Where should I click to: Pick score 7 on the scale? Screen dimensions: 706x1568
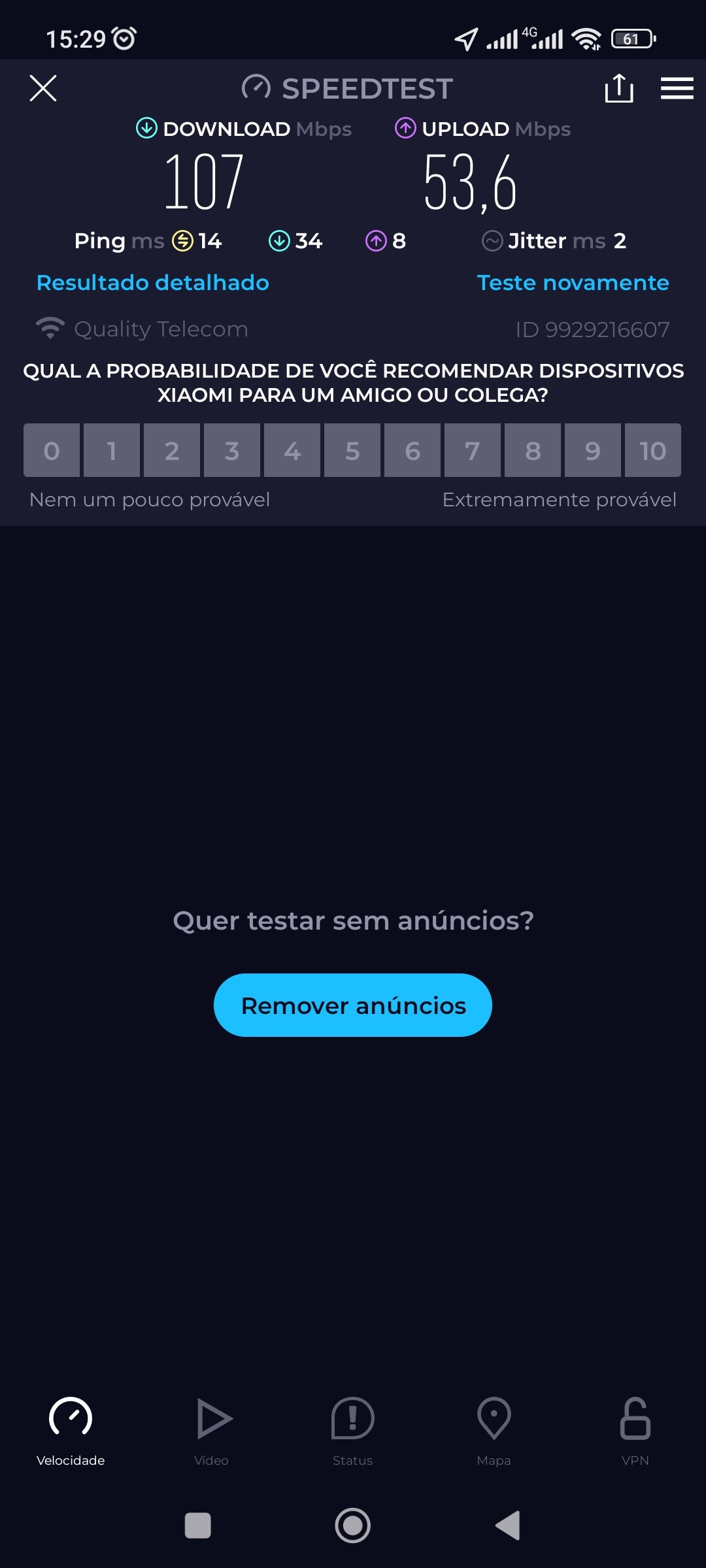473,451
